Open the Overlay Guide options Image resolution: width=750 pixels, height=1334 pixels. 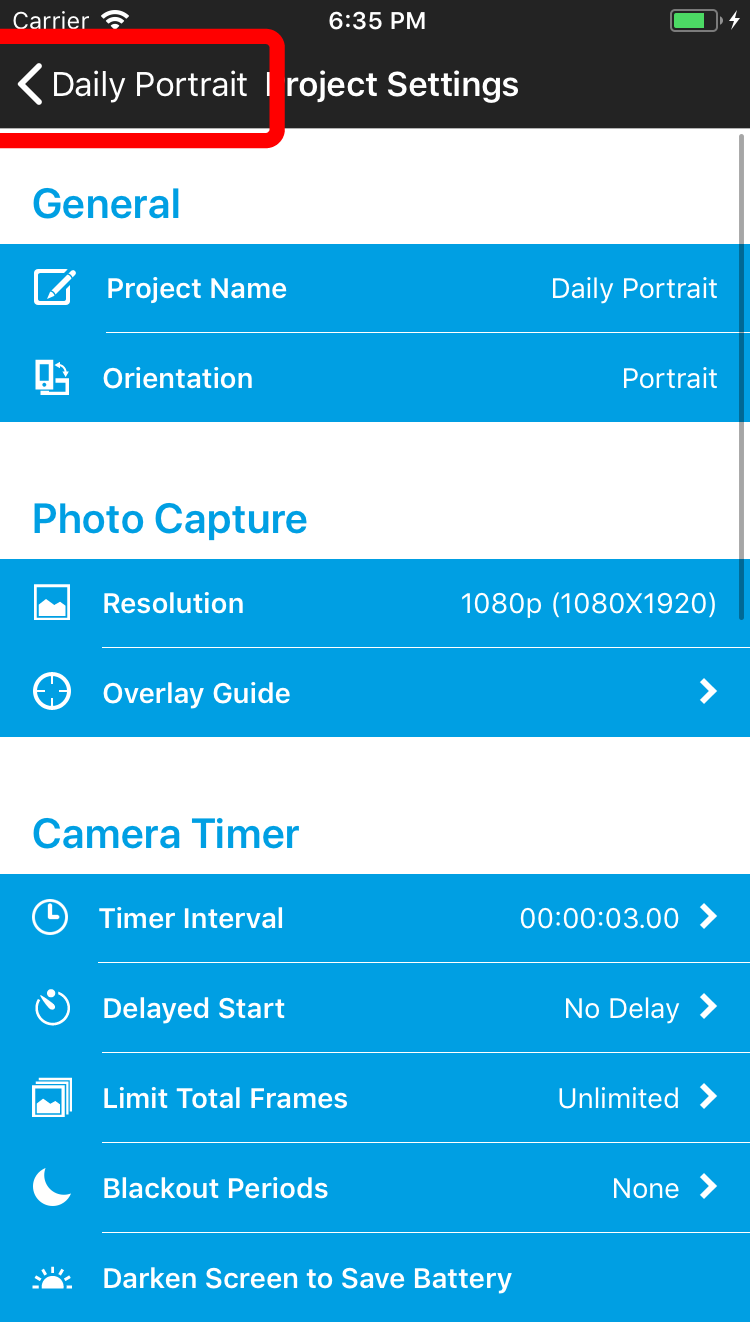pos(375,693)
